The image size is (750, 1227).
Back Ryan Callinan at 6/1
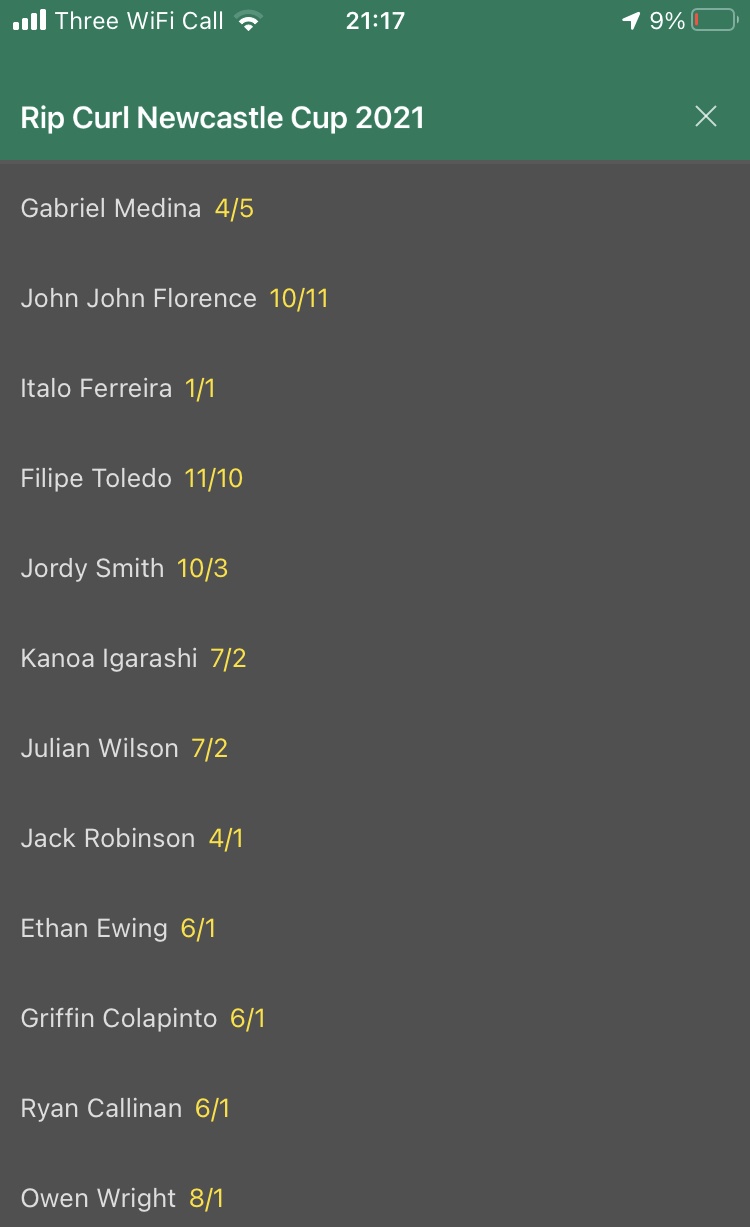pos(375,1108)
